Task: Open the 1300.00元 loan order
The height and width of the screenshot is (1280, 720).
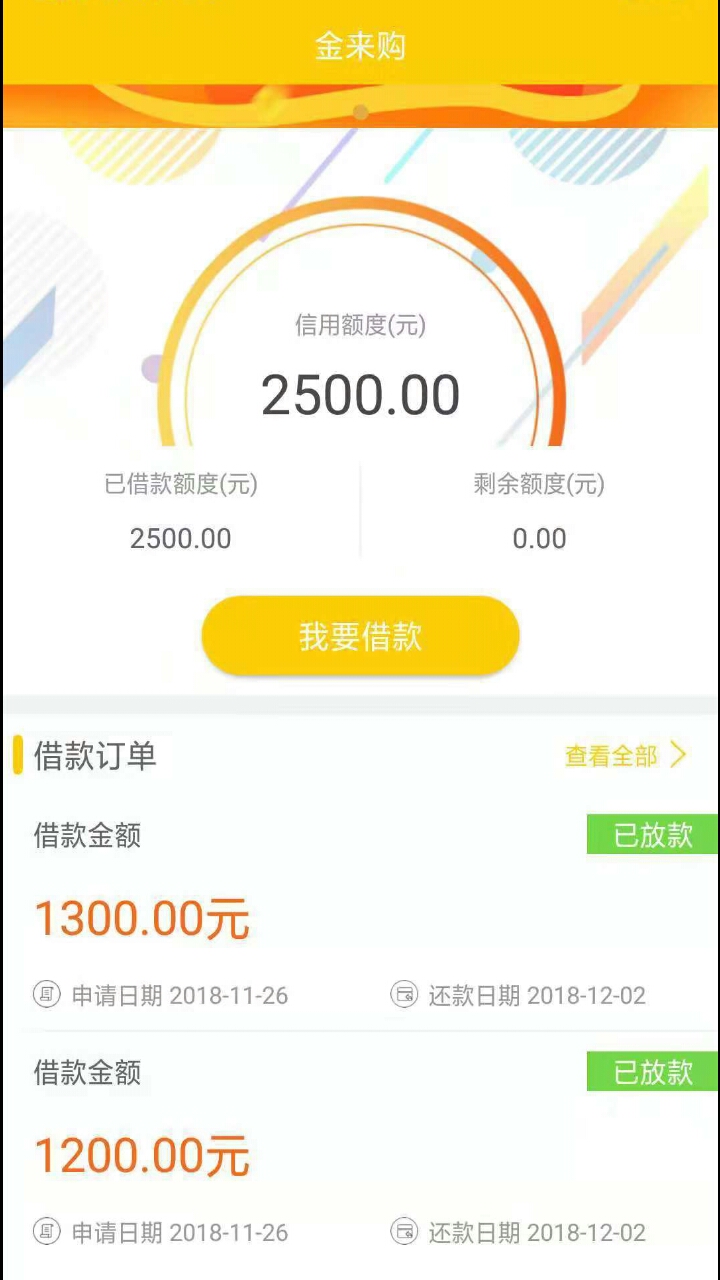Action: coord(360,913)
